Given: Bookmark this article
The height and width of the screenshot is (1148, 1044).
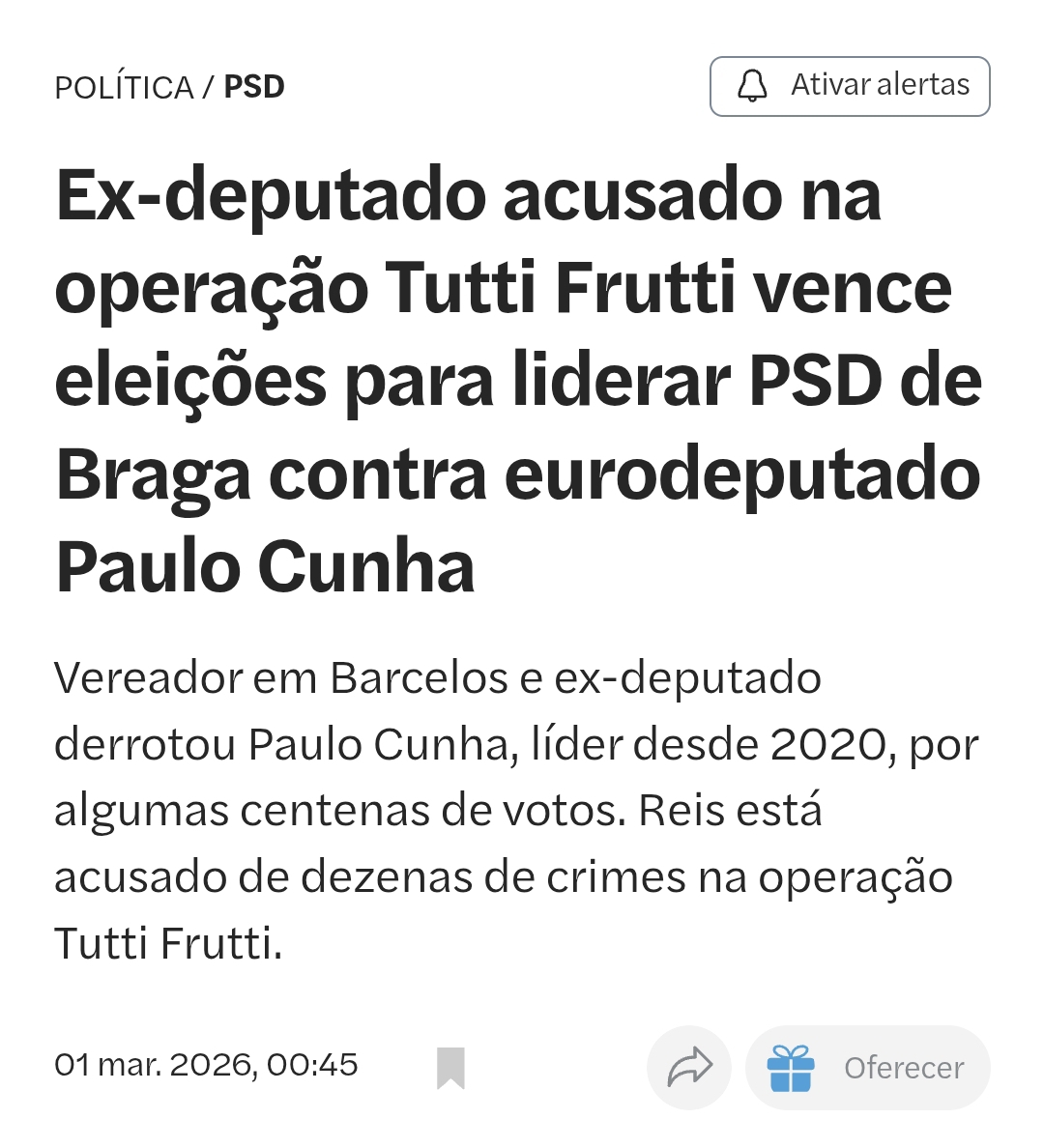Looking at the screenshot, I should tap(450, 1067).
